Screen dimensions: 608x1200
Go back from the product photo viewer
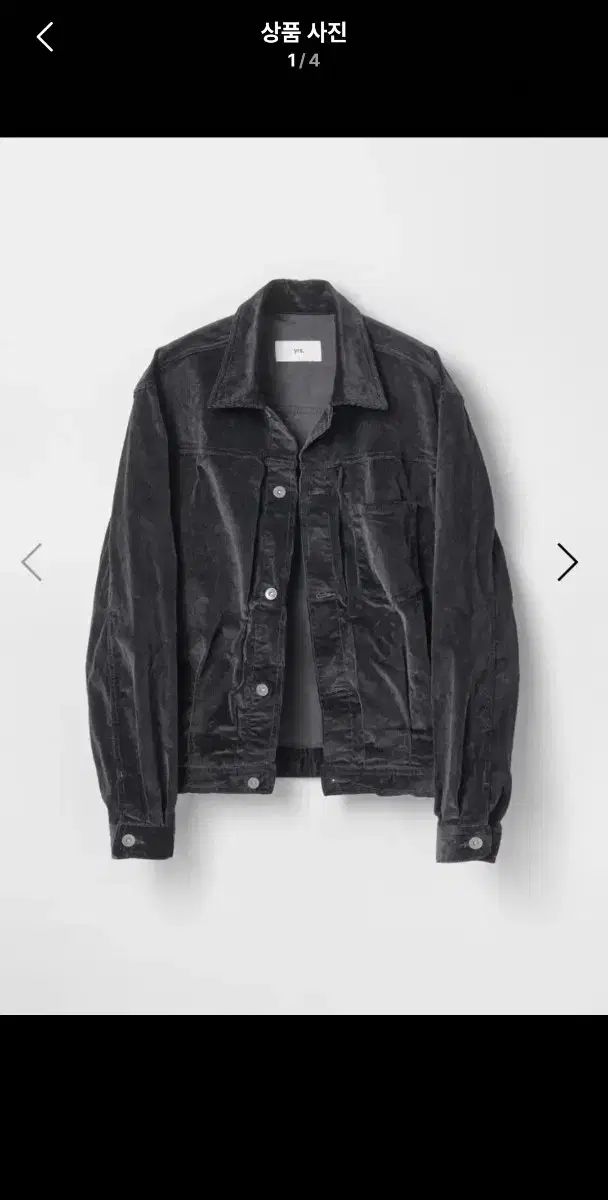coord(44,38)
